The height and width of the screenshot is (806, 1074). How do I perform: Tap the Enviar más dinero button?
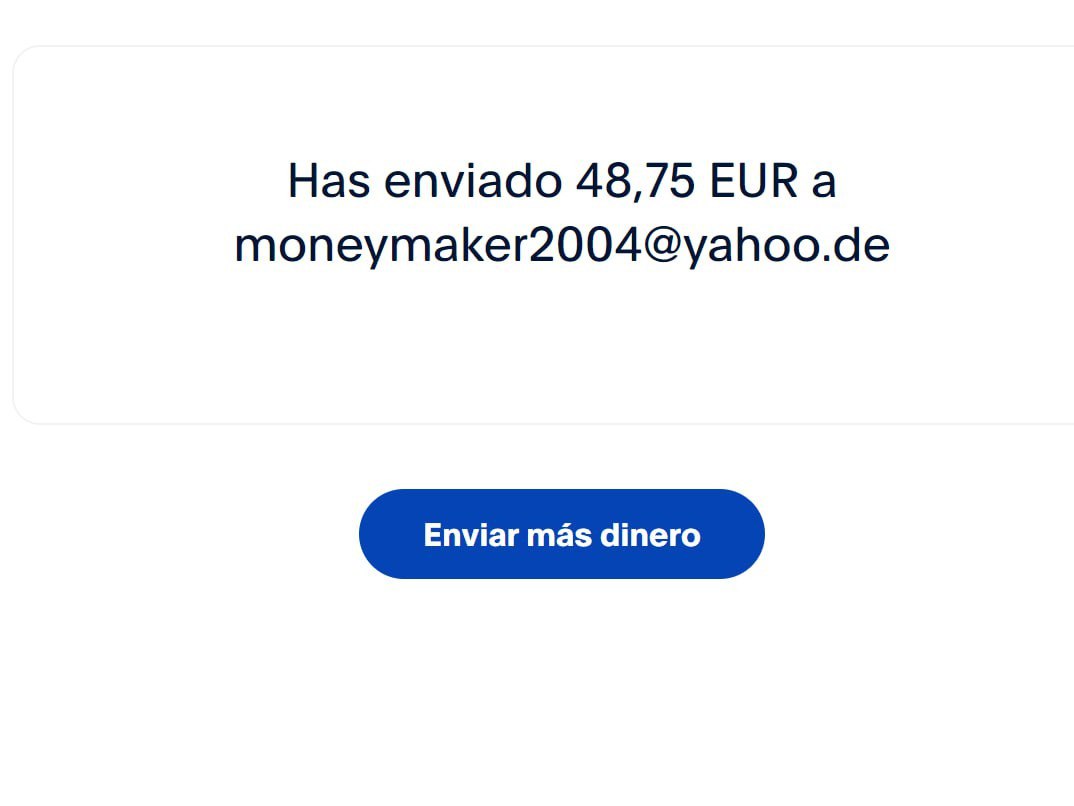pos(561,534)
